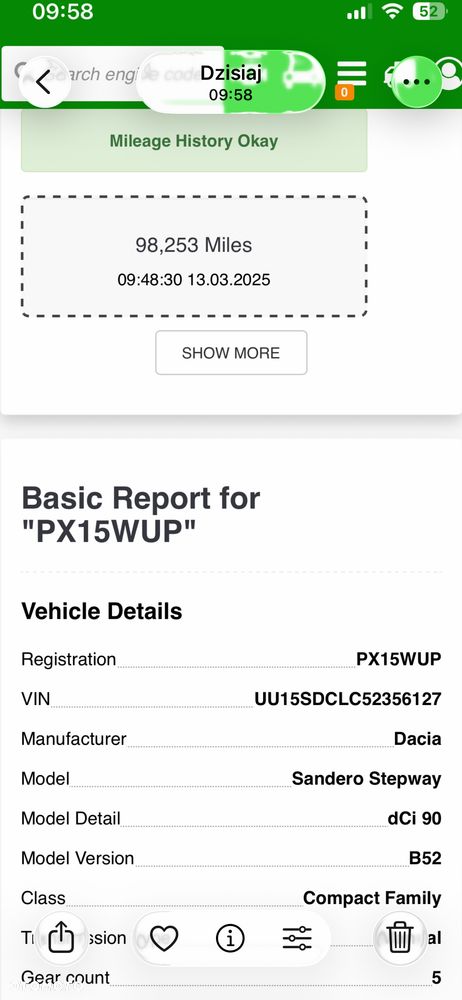Open the three-dot more options menu

point(417,82)
